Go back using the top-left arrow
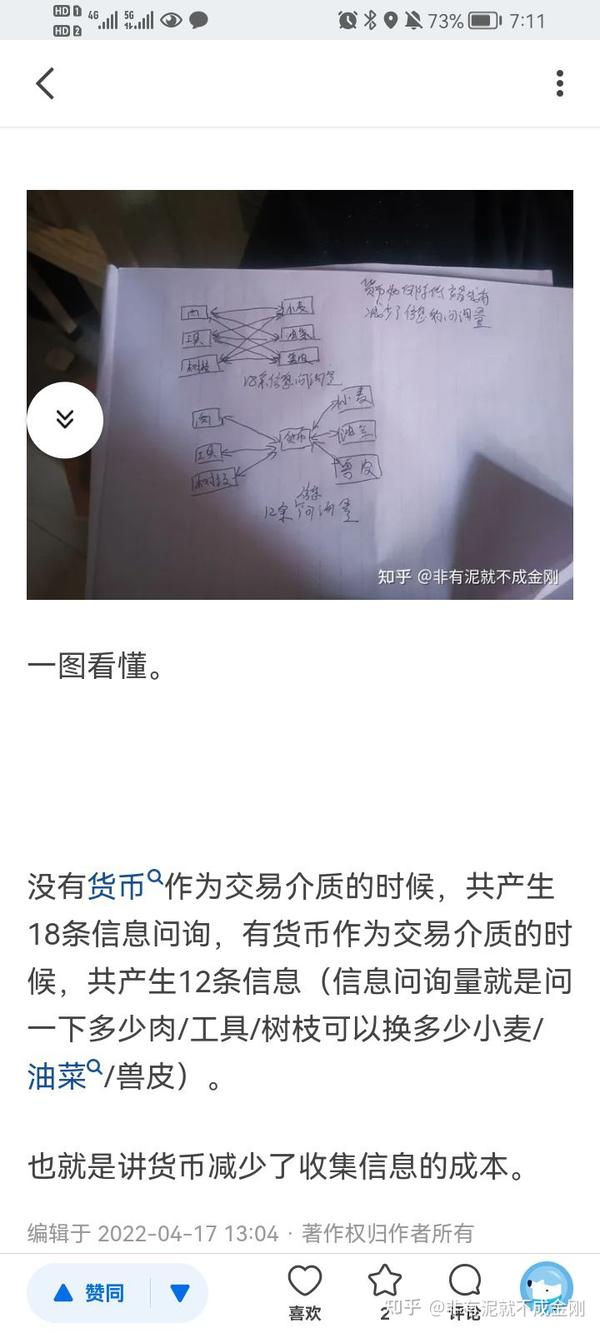This screenshot has width=600, height=1333. (45, 83)
